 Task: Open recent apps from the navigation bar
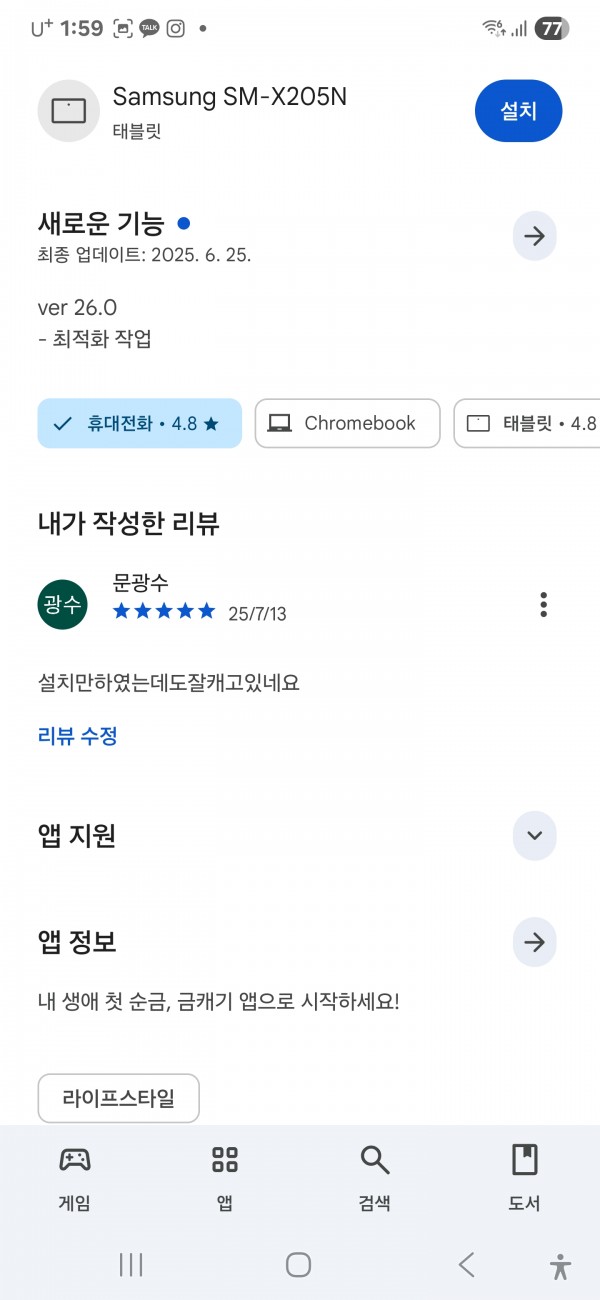pyautogui.click(x=131, y=1265)
